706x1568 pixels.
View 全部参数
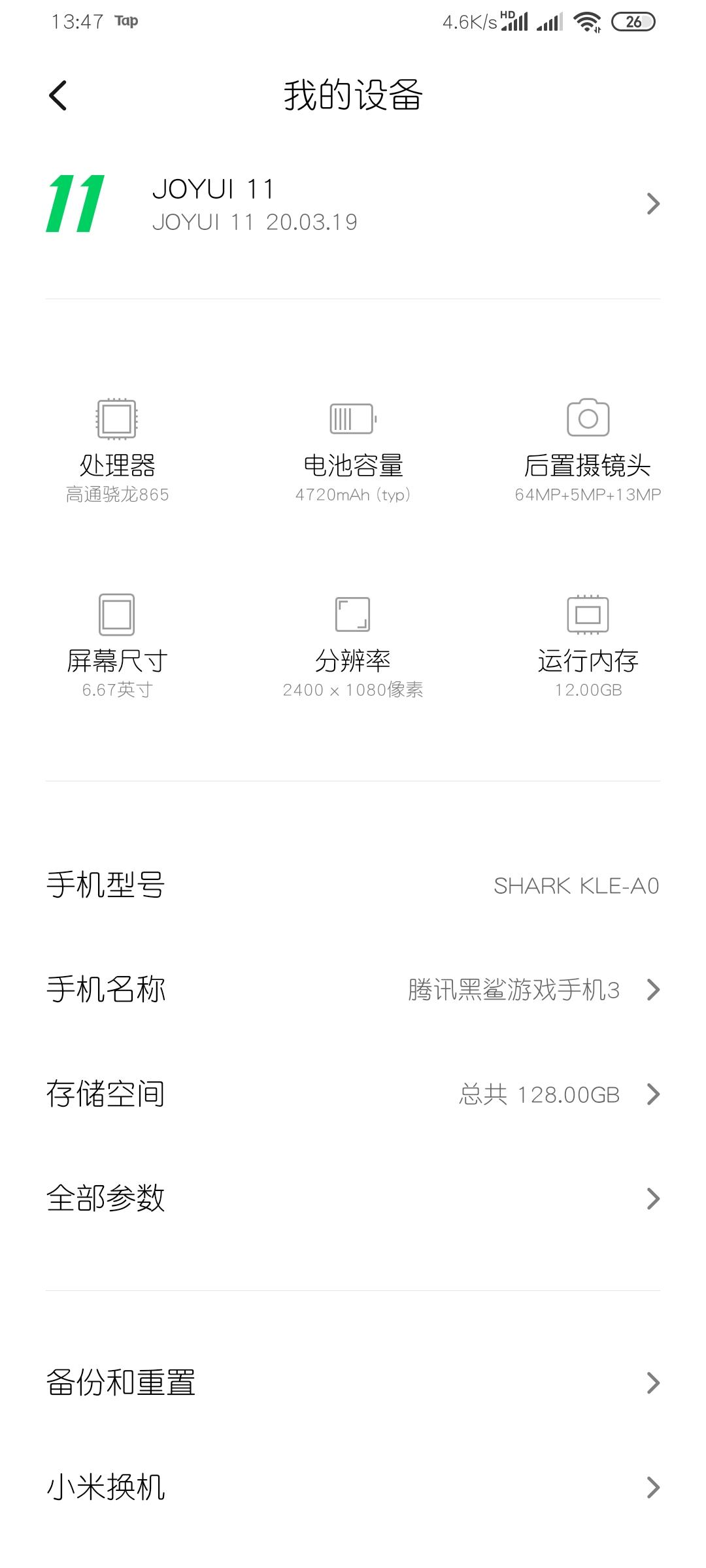(x=353, y=1199)
